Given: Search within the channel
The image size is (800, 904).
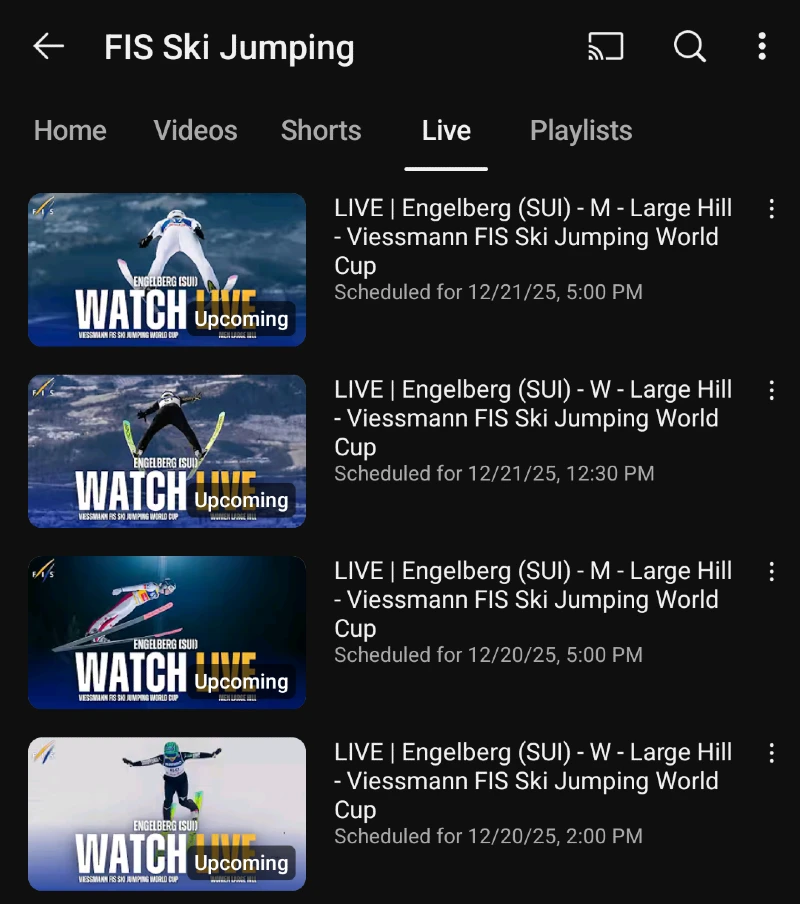Looking at the screenshot, I should pyautogui.click(x=690, y=46).
